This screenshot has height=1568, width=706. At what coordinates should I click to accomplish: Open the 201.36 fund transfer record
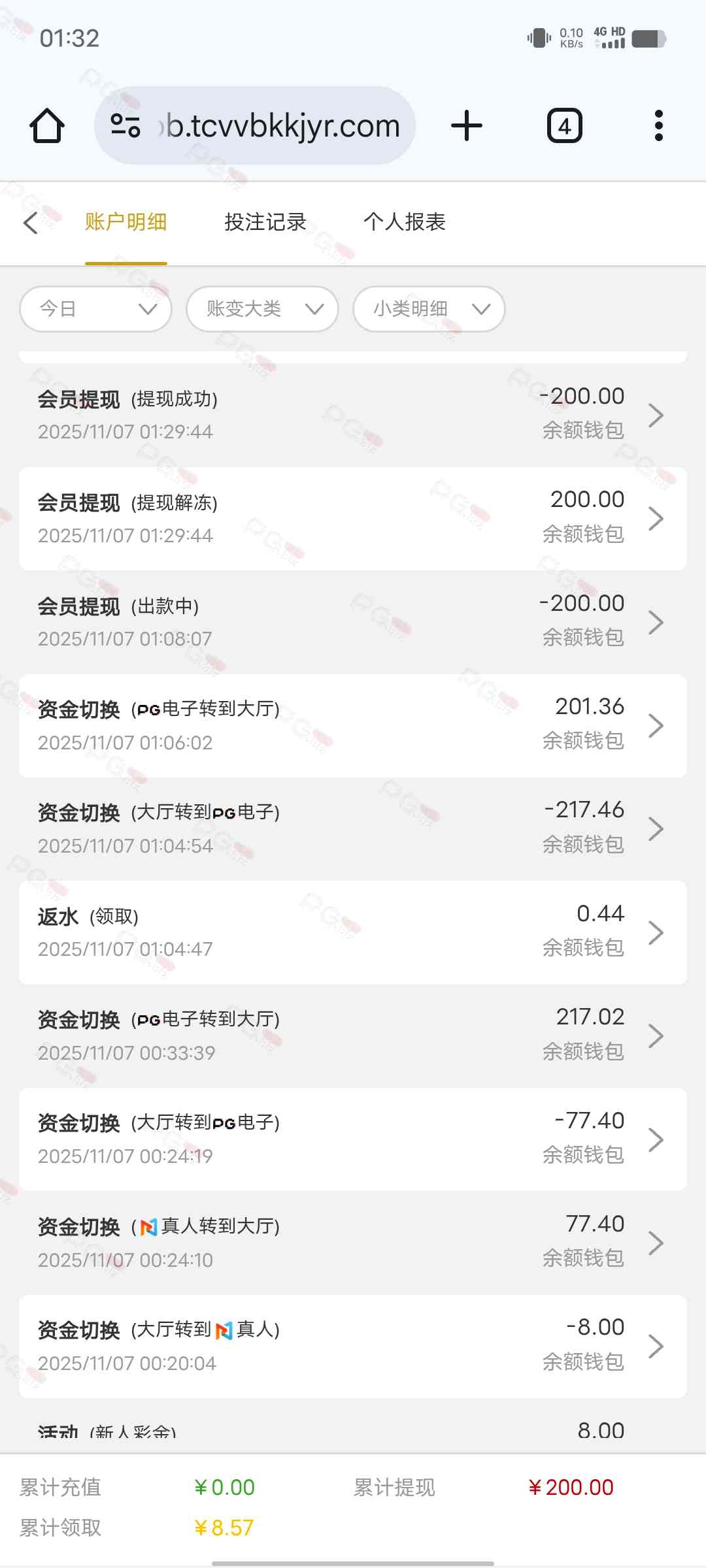pyautogui.click(x=353, y=725)
